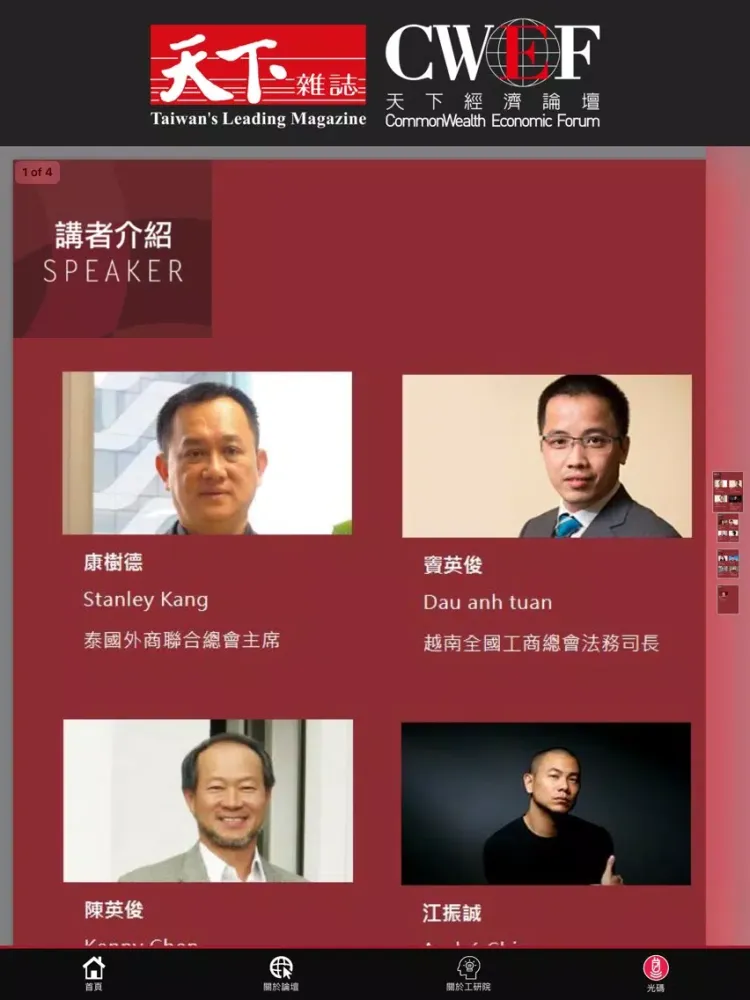
Task: Switch to the 關於論壇 tab
Action: coord(281,973)
